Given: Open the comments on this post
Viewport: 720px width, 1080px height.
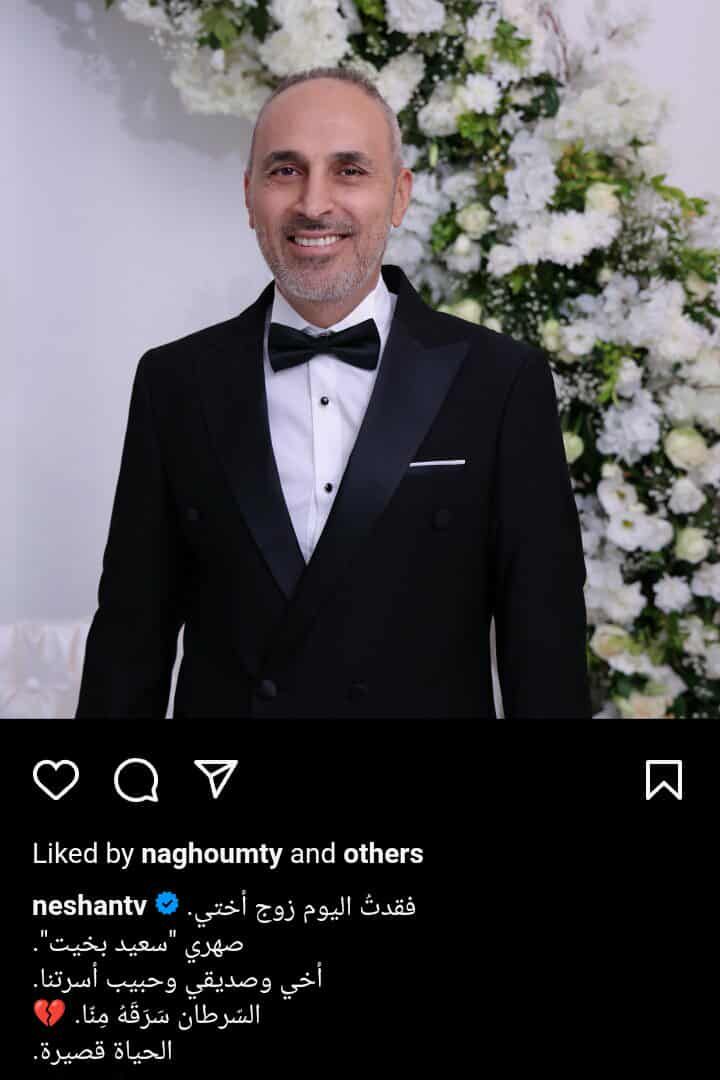Looking at the screenshot, I should 136,780.
